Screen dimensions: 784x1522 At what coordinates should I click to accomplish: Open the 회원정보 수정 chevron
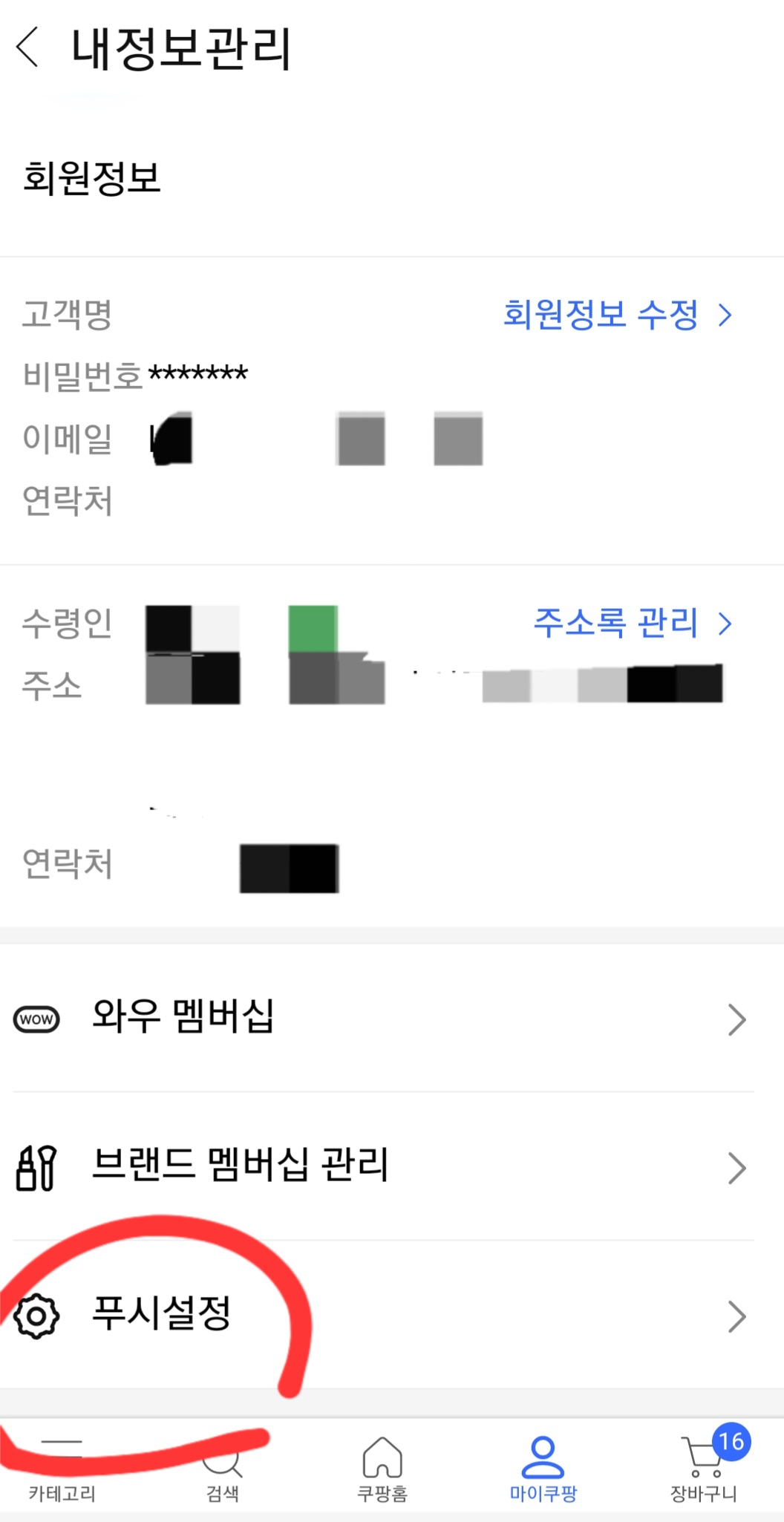[724, 314]
